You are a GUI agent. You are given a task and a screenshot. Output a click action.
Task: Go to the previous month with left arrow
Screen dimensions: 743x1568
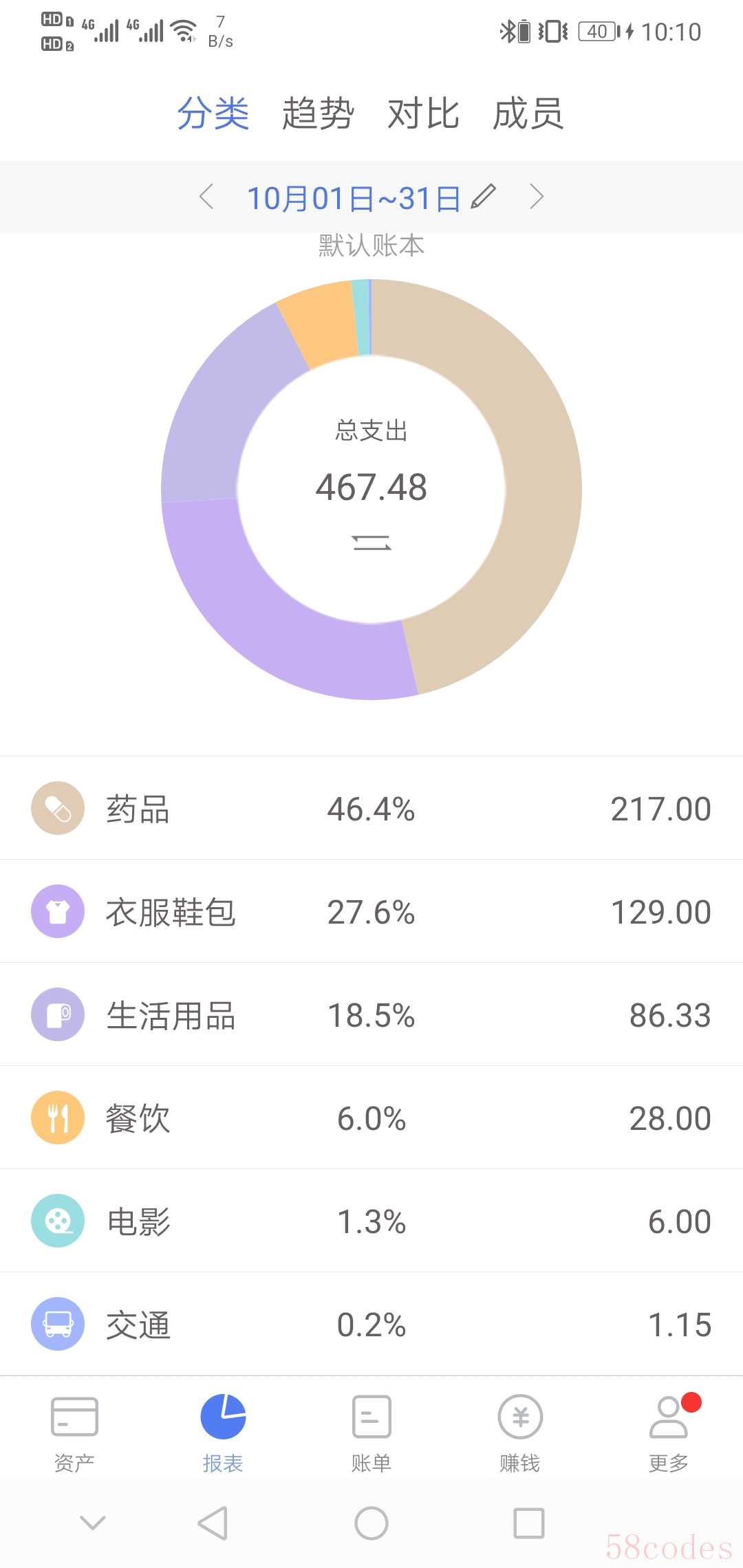click(x=206, y=197)
